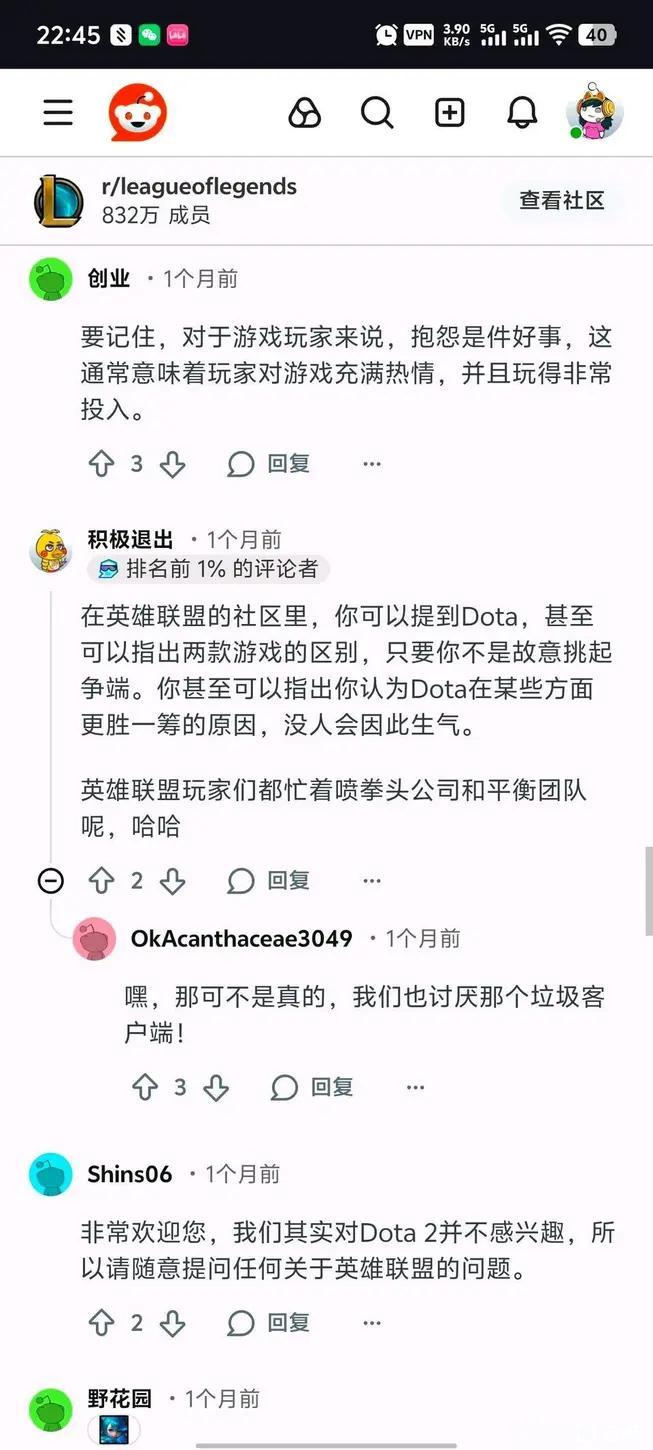
Task: Tap the 查看社区 button
Action: [561, 200]
